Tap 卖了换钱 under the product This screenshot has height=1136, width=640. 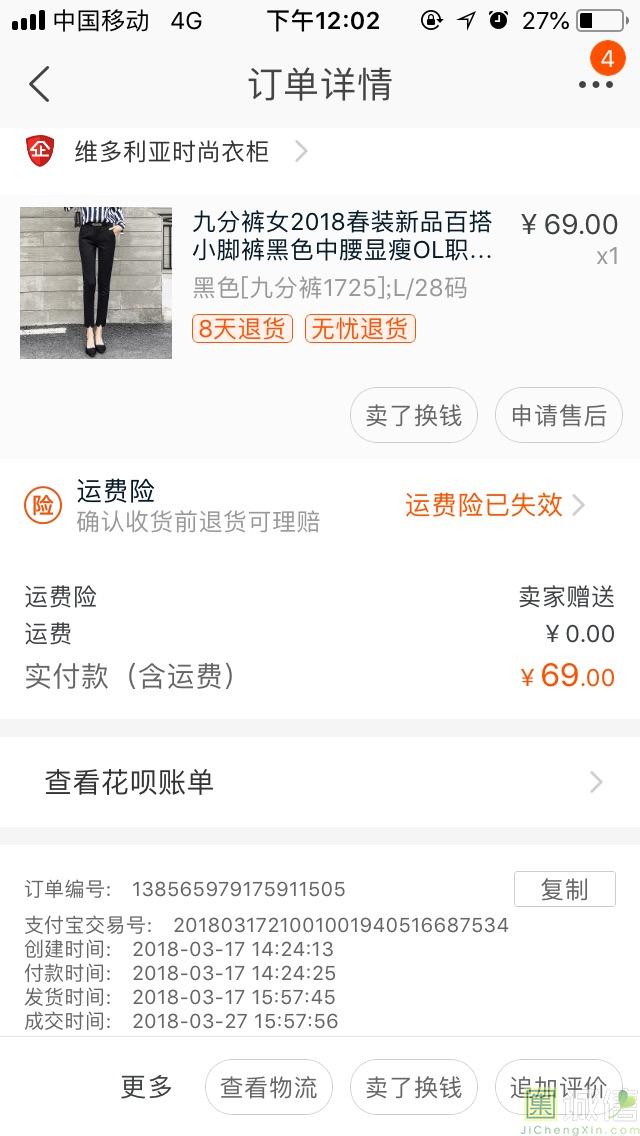pyautogui.click(x=414, y=415)
